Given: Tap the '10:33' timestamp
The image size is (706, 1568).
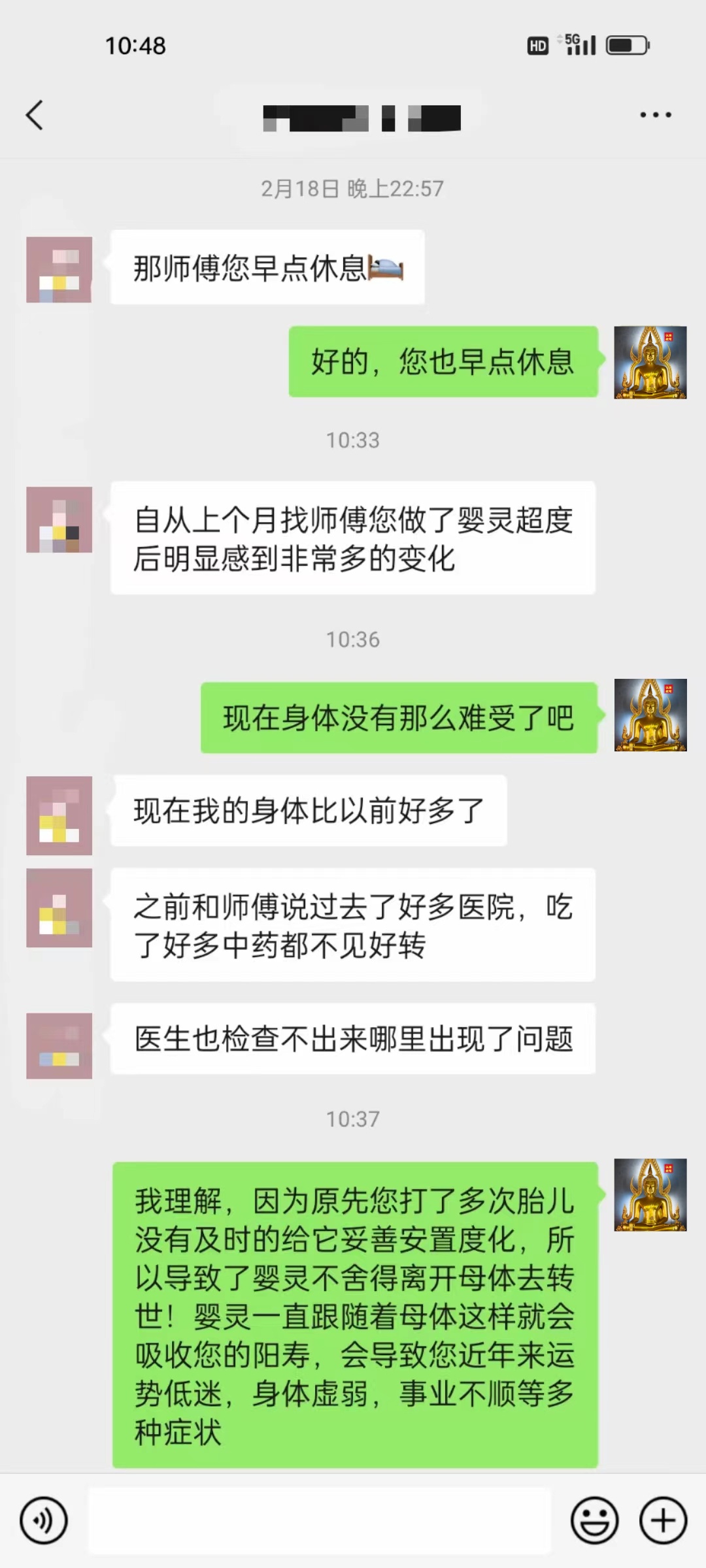Looking at the screenshot, I should point(353,440).
